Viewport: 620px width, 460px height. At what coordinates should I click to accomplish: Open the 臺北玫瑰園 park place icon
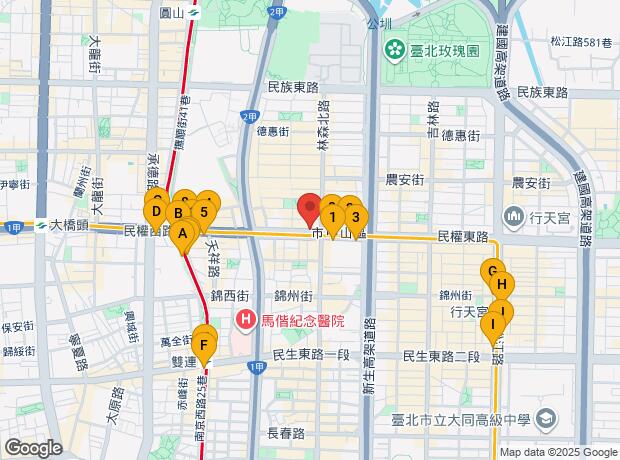point(395,50)
